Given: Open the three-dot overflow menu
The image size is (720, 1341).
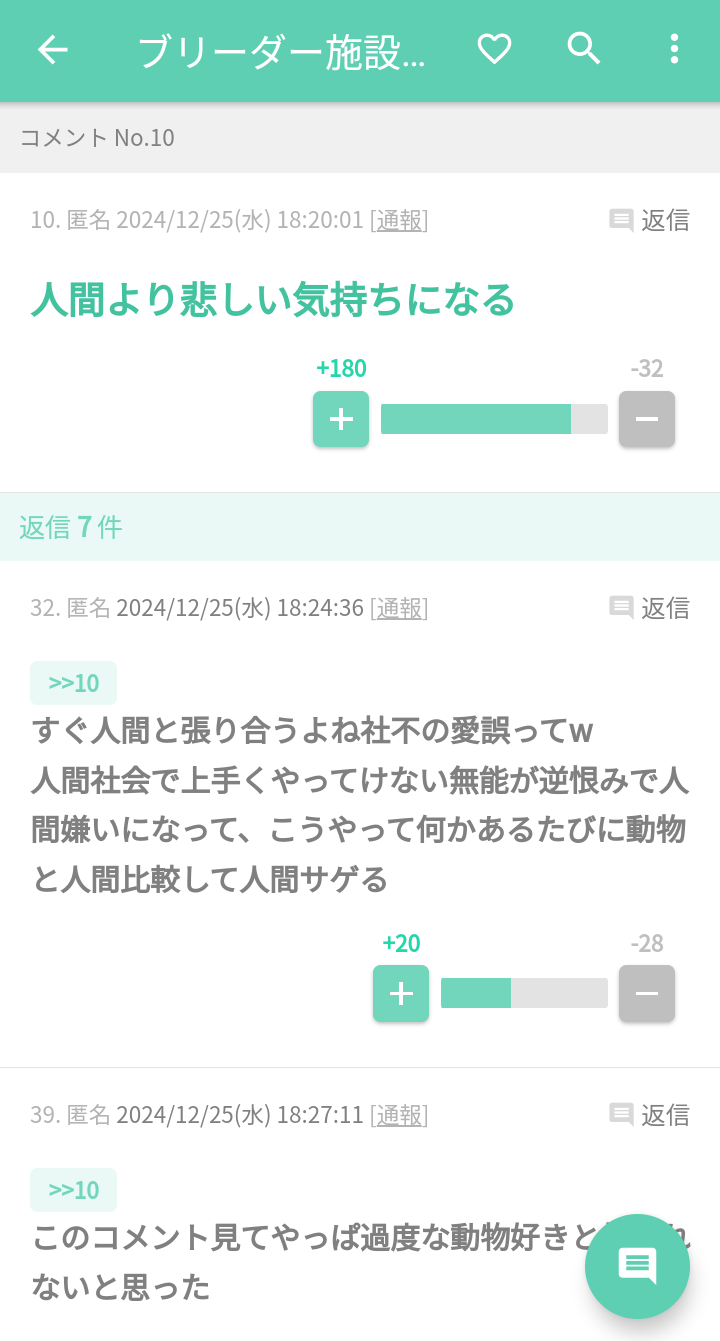Looking at the screenshot, I should [674, 49].
